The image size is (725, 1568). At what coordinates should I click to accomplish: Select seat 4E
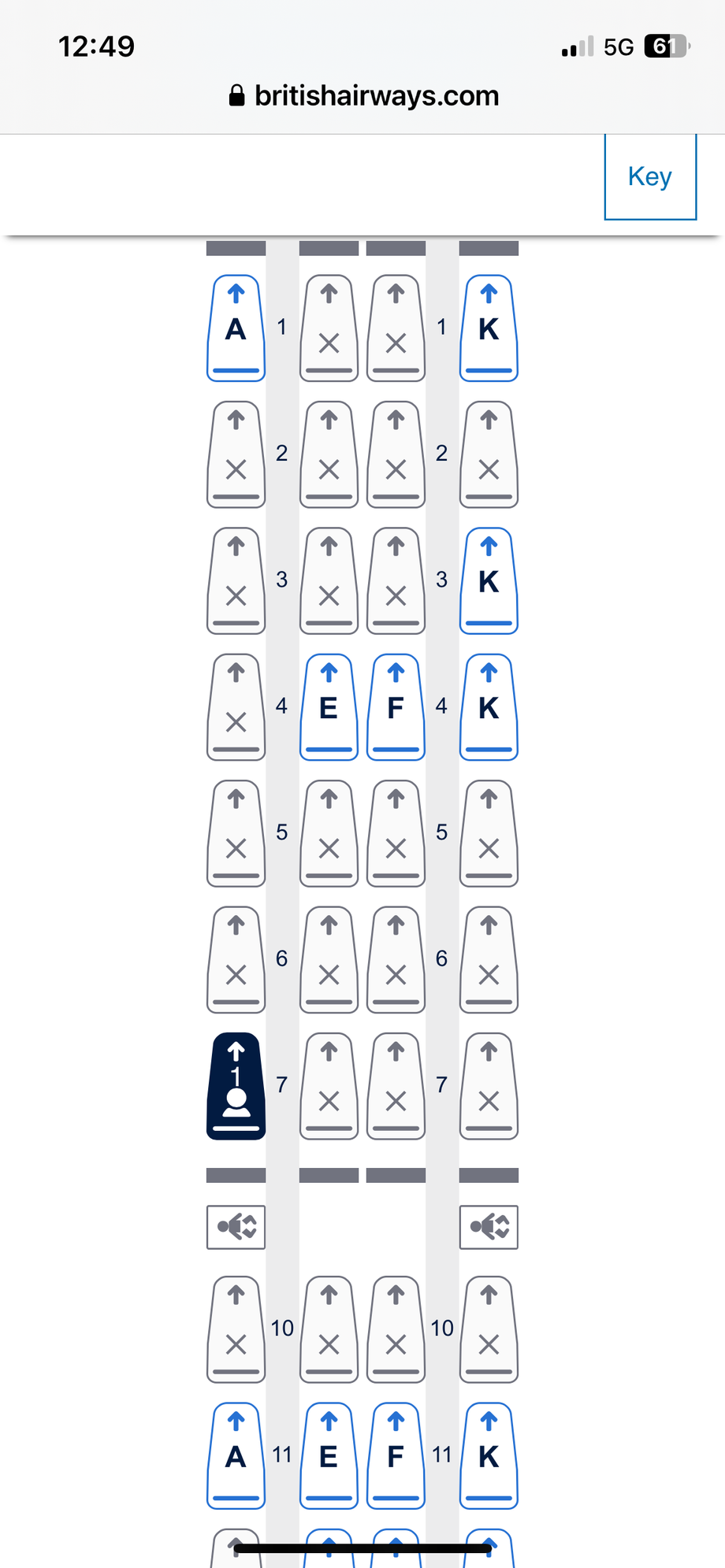click(329, 707)
